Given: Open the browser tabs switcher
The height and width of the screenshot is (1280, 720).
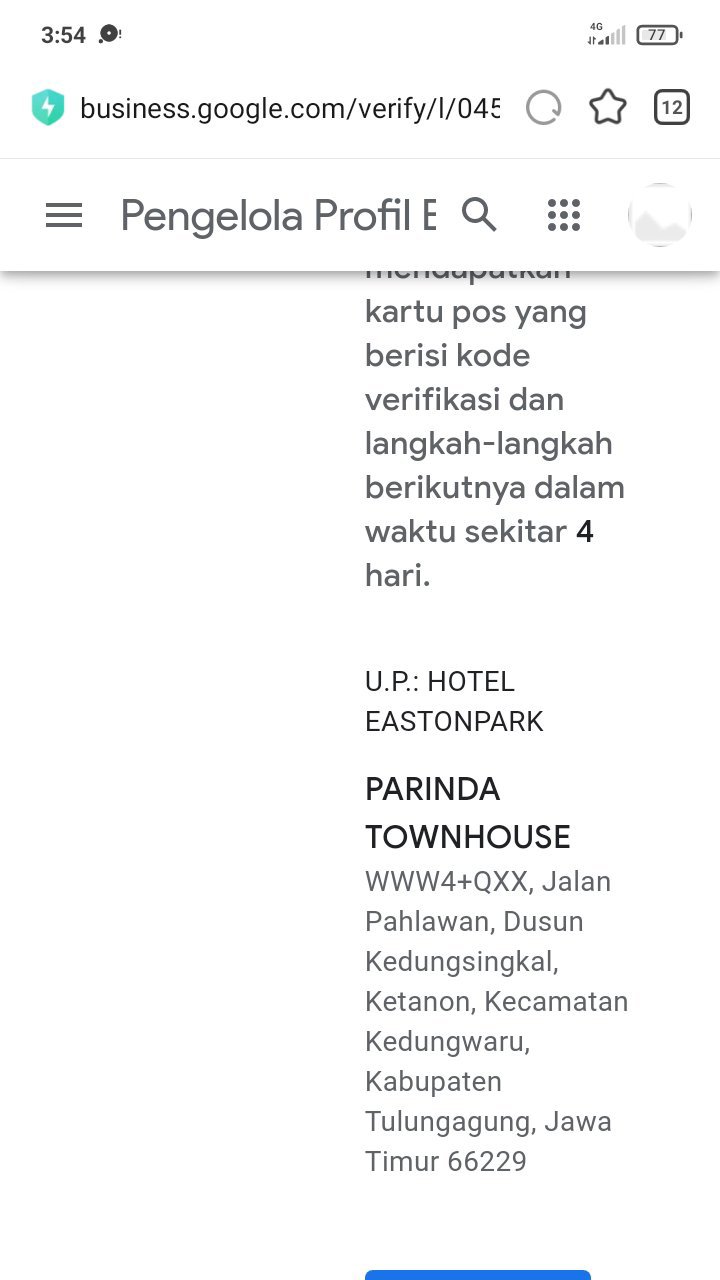Looking at the screenshot, I should click(x=672, y=107).
